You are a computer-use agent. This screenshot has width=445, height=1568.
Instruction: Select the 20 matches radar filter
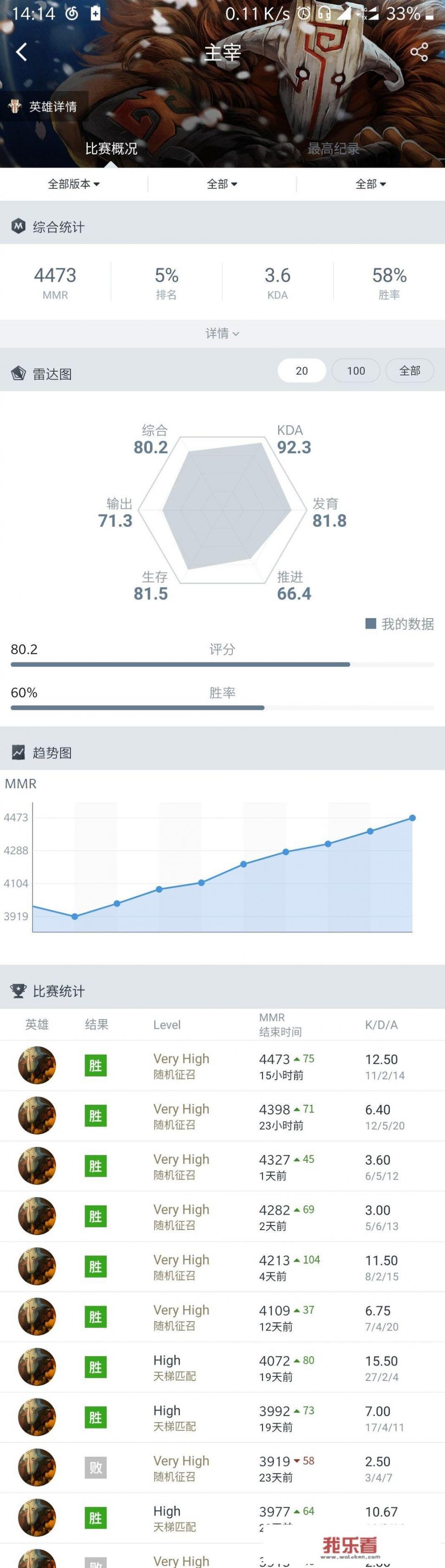[x=301, y=371]
